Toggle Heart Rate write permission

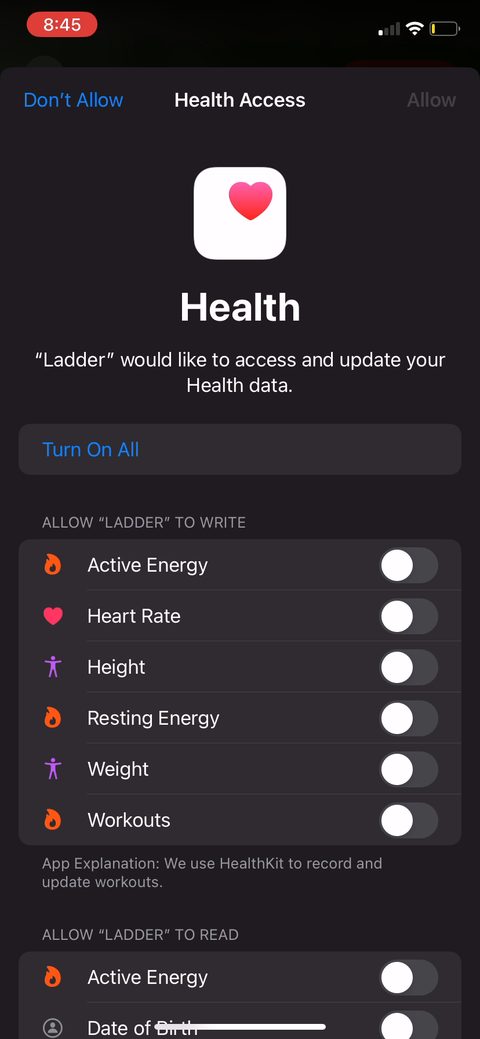pyautogui.click(x=408, y=616)
